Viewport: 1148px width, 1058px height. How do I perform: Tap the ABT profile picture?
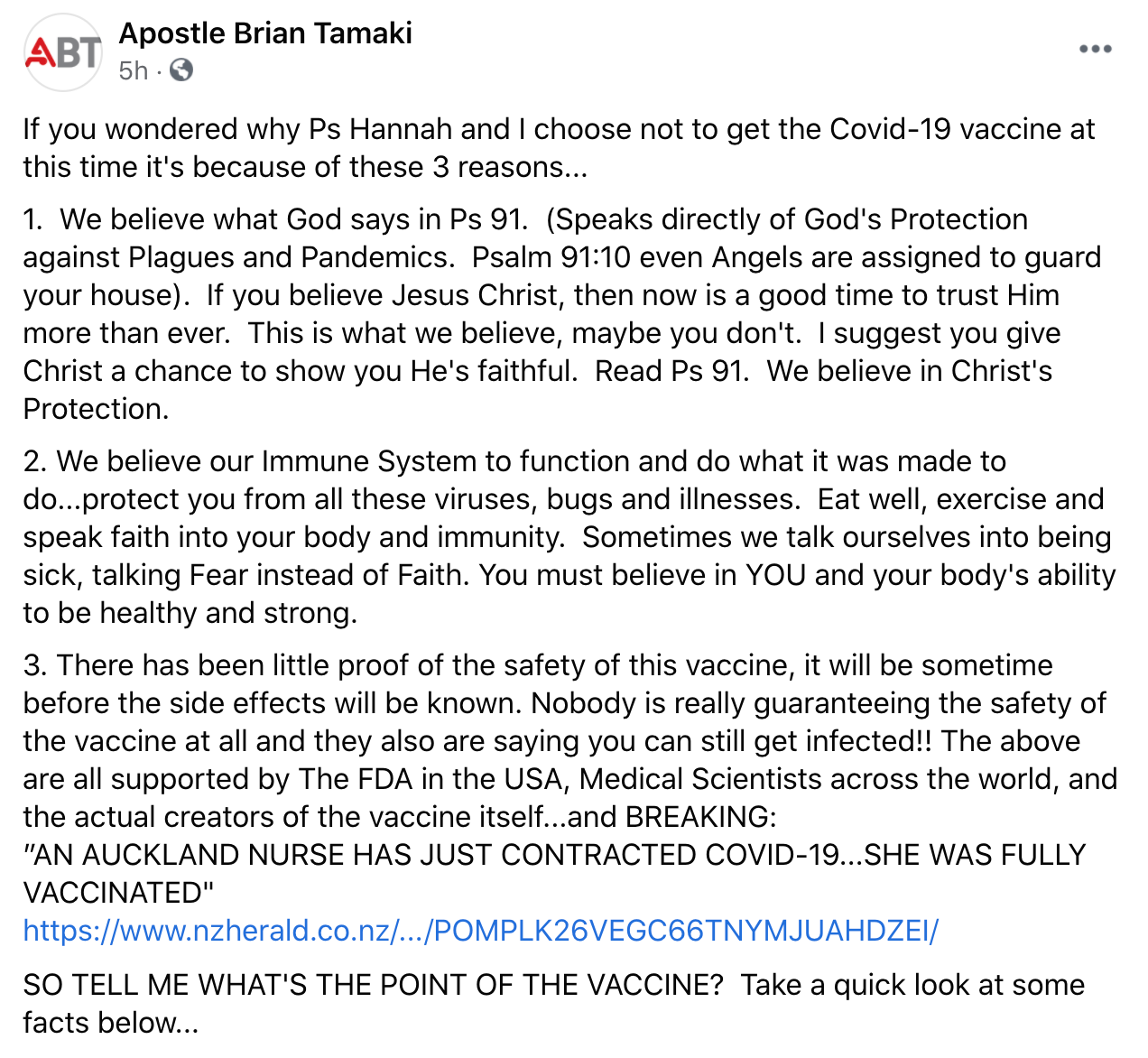[63, 52]
